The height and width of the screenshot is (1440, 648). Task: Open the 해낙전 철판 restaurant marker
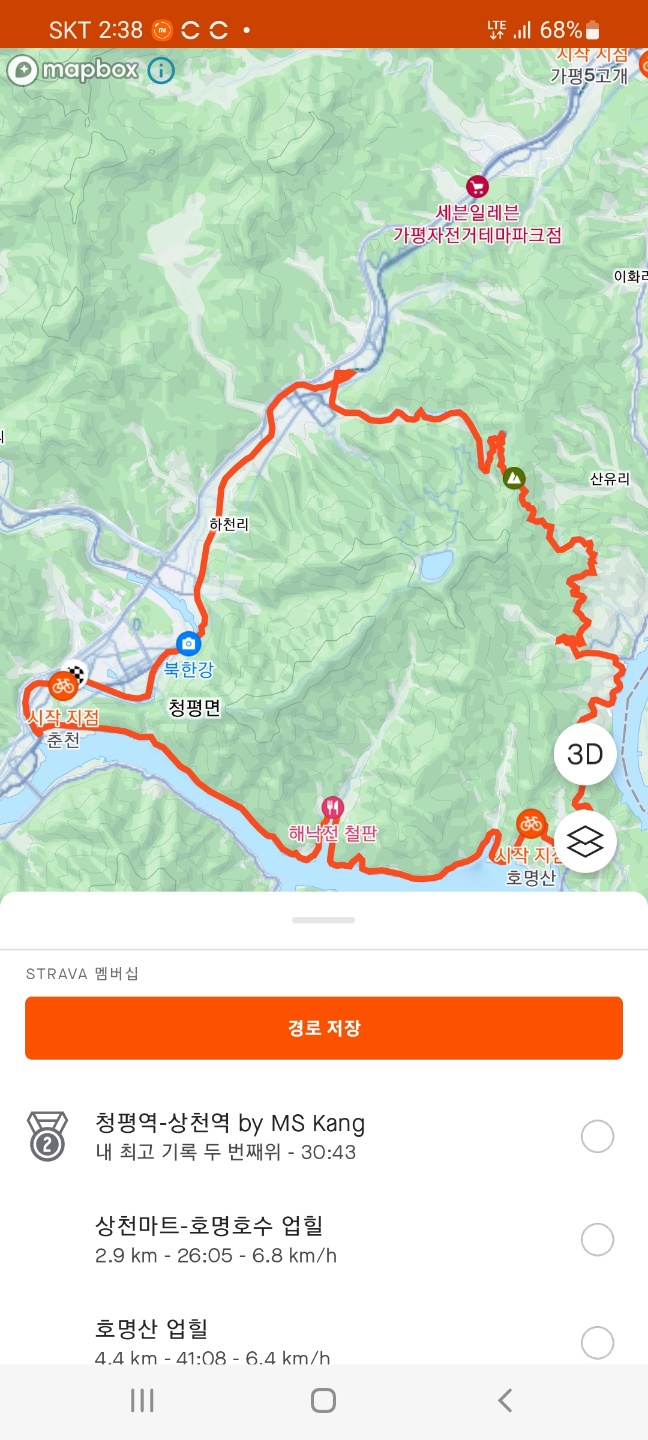coord(333,807)
